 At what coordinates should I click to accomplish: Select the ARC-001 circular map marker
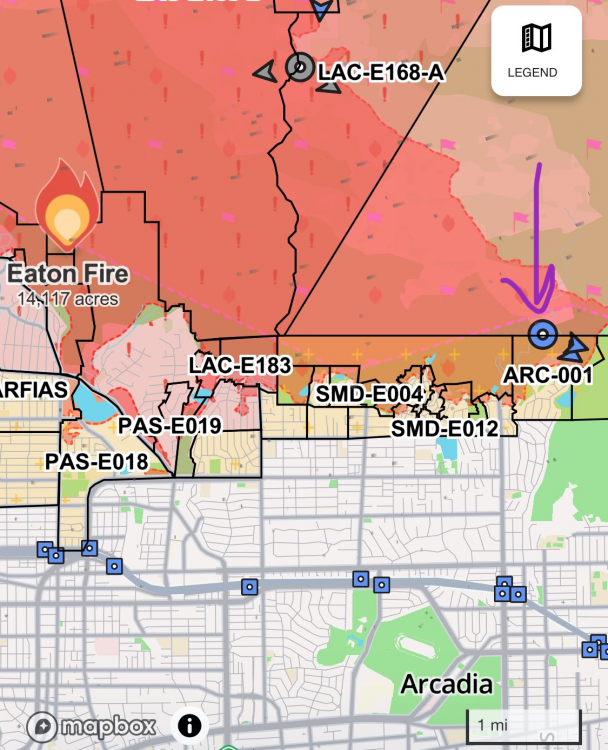click(542, 334)
